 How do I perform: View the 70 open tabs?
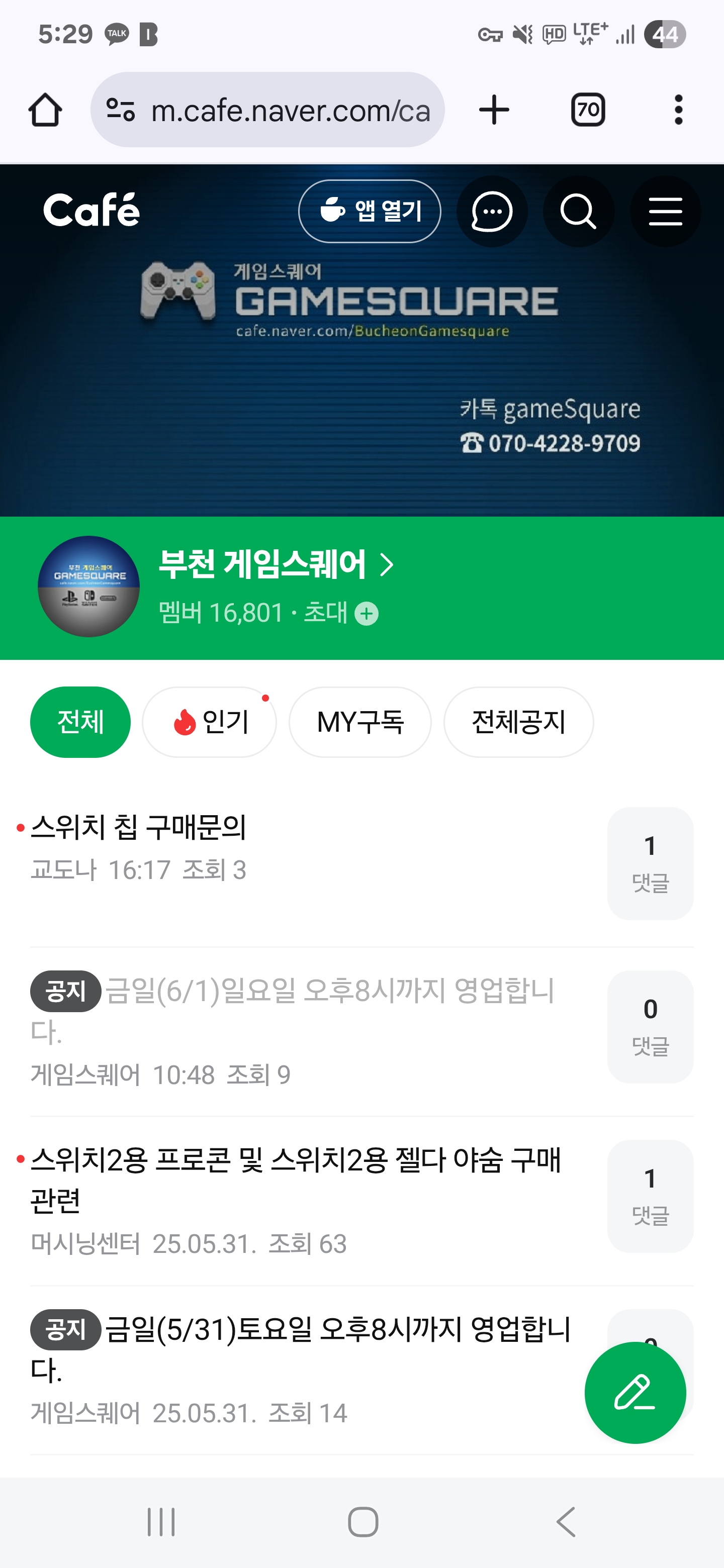tap(588, 110)
